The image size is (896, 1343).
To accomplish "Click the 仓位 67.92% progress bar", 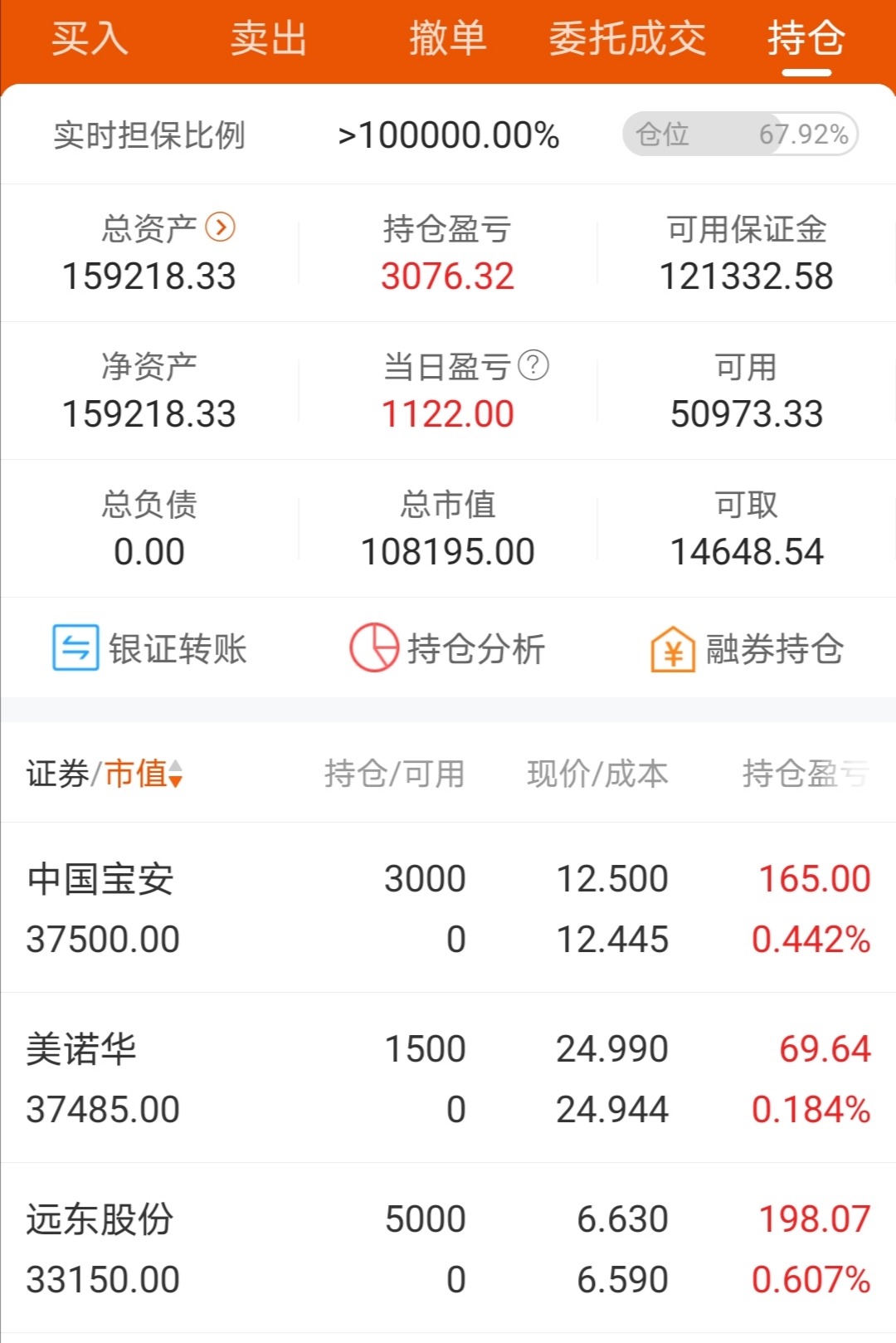I will [741, 134].
